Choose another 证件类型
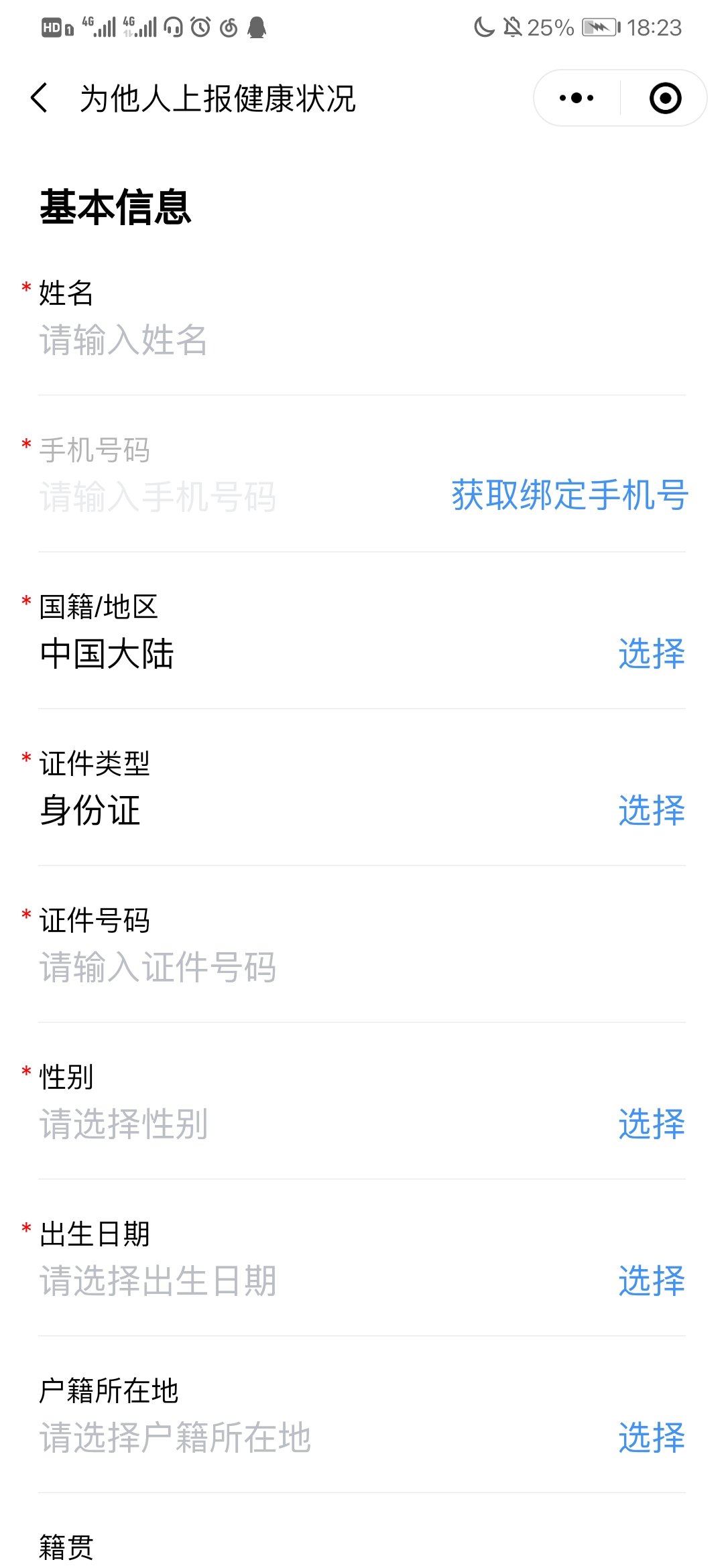Screen dimensions: 724x1568 [651, 810]
